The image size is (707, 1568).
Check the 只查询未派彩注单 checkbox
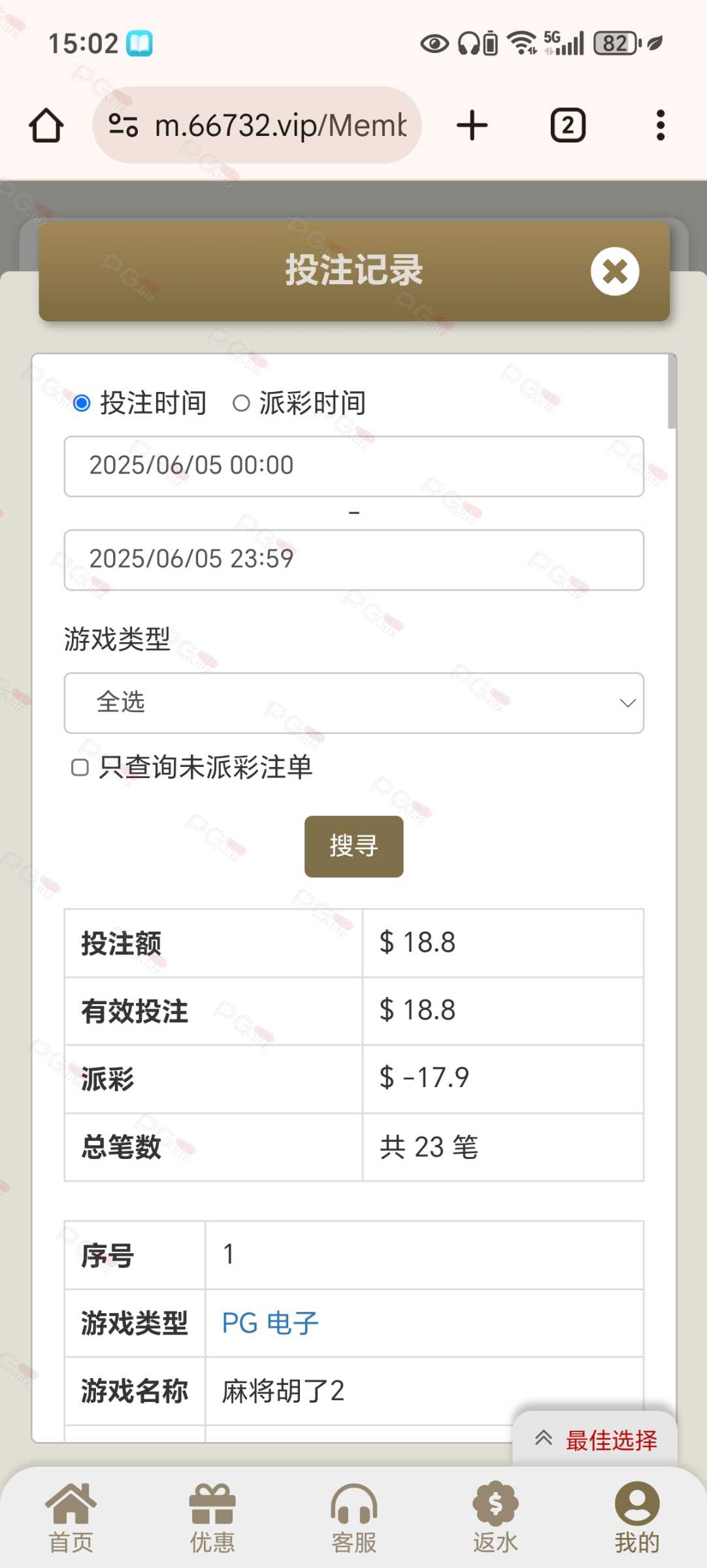coord(80,767)
